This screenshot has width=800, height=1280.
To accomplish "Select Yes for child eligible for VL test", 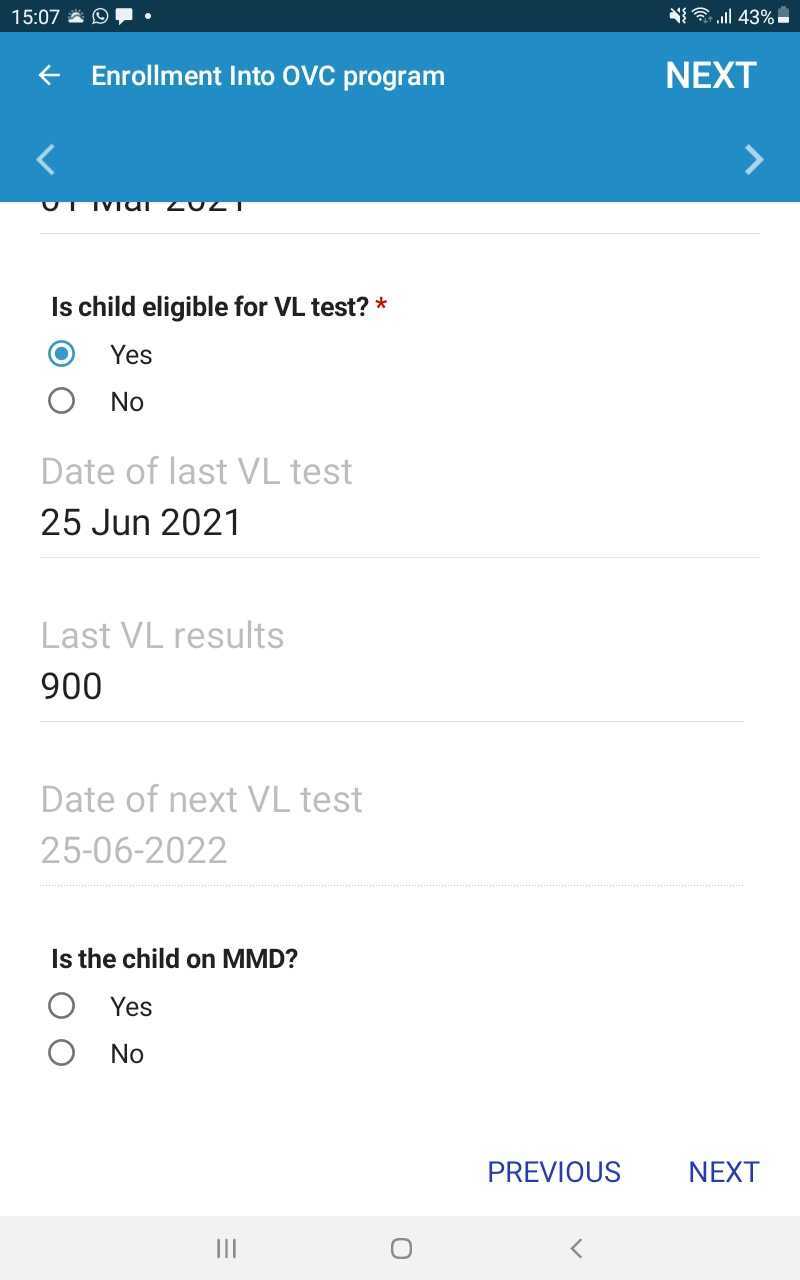I will click(61, 354).
